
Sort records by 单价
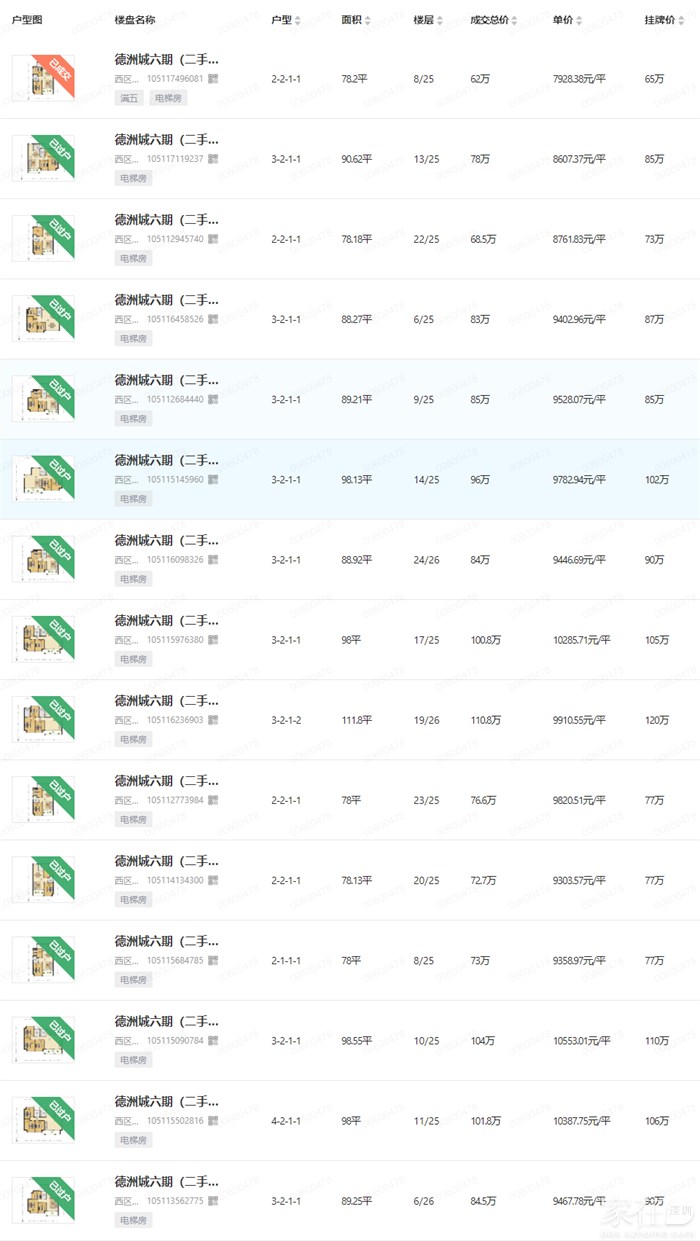(567, 20)
